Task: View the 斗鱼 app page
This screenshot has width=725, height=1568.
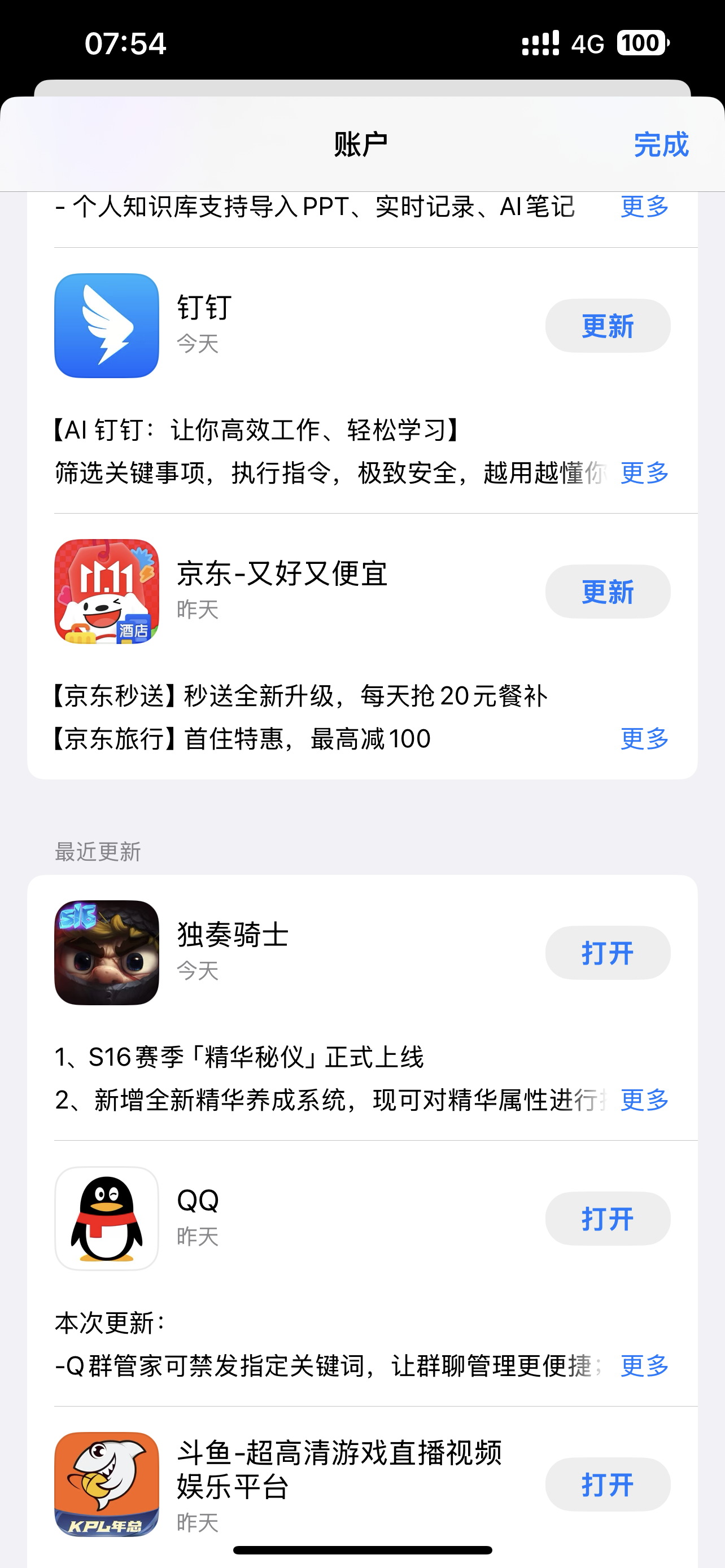Action: (x=107, y=1484)
